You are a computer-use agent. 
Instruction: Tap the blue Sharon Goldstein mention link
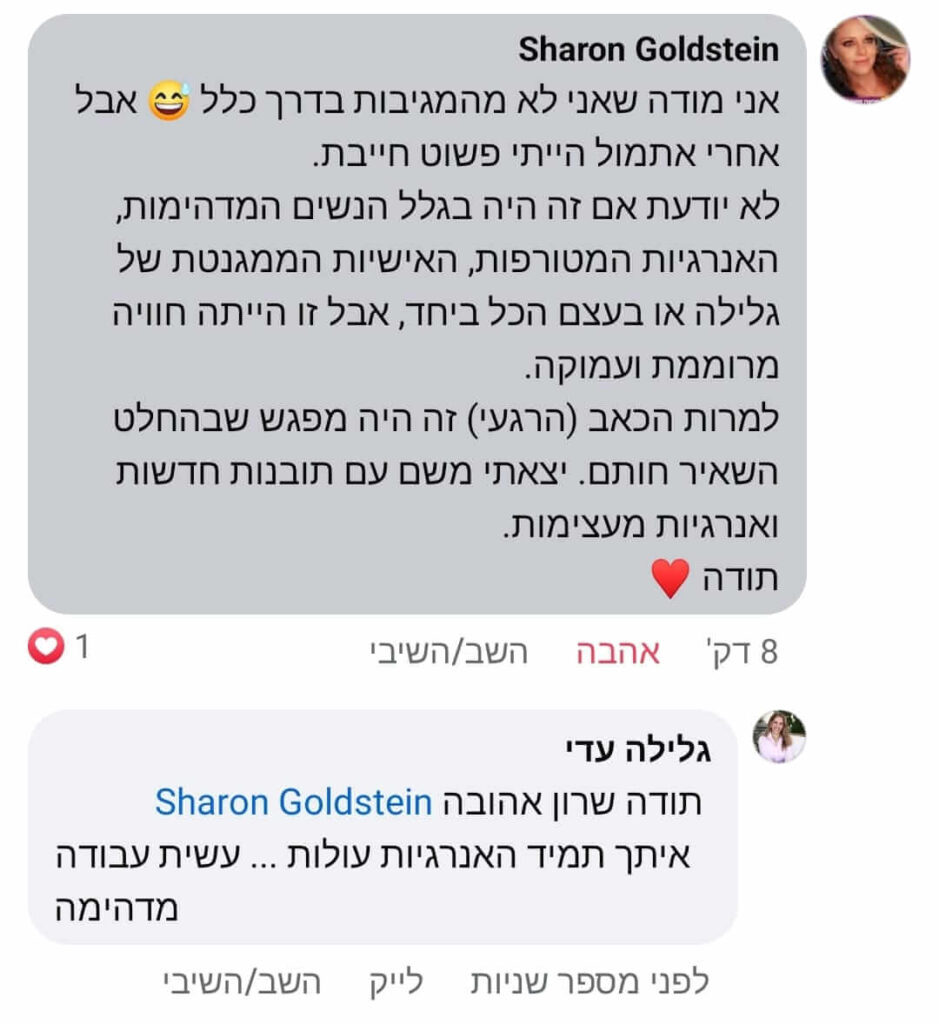[293, 802]
